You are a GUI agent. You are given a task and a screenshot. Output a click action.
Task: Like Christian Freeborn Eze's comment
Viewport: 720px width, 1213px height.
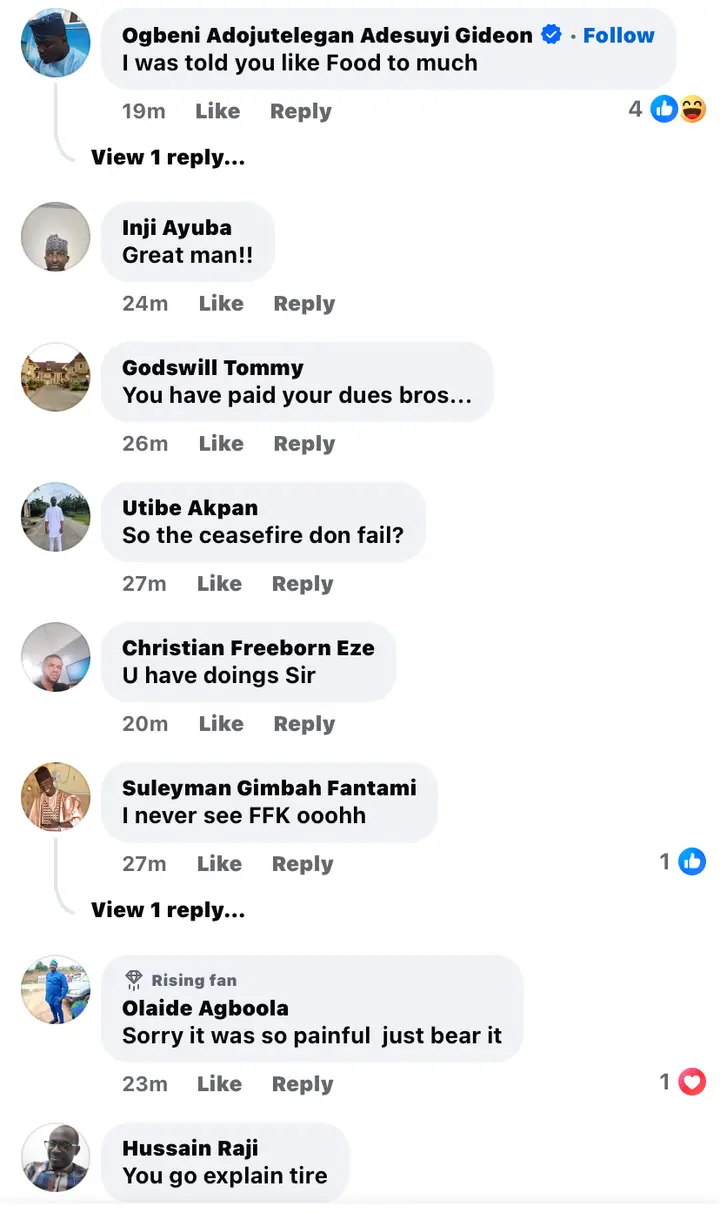pyautogui.click(x=220, y=723)
